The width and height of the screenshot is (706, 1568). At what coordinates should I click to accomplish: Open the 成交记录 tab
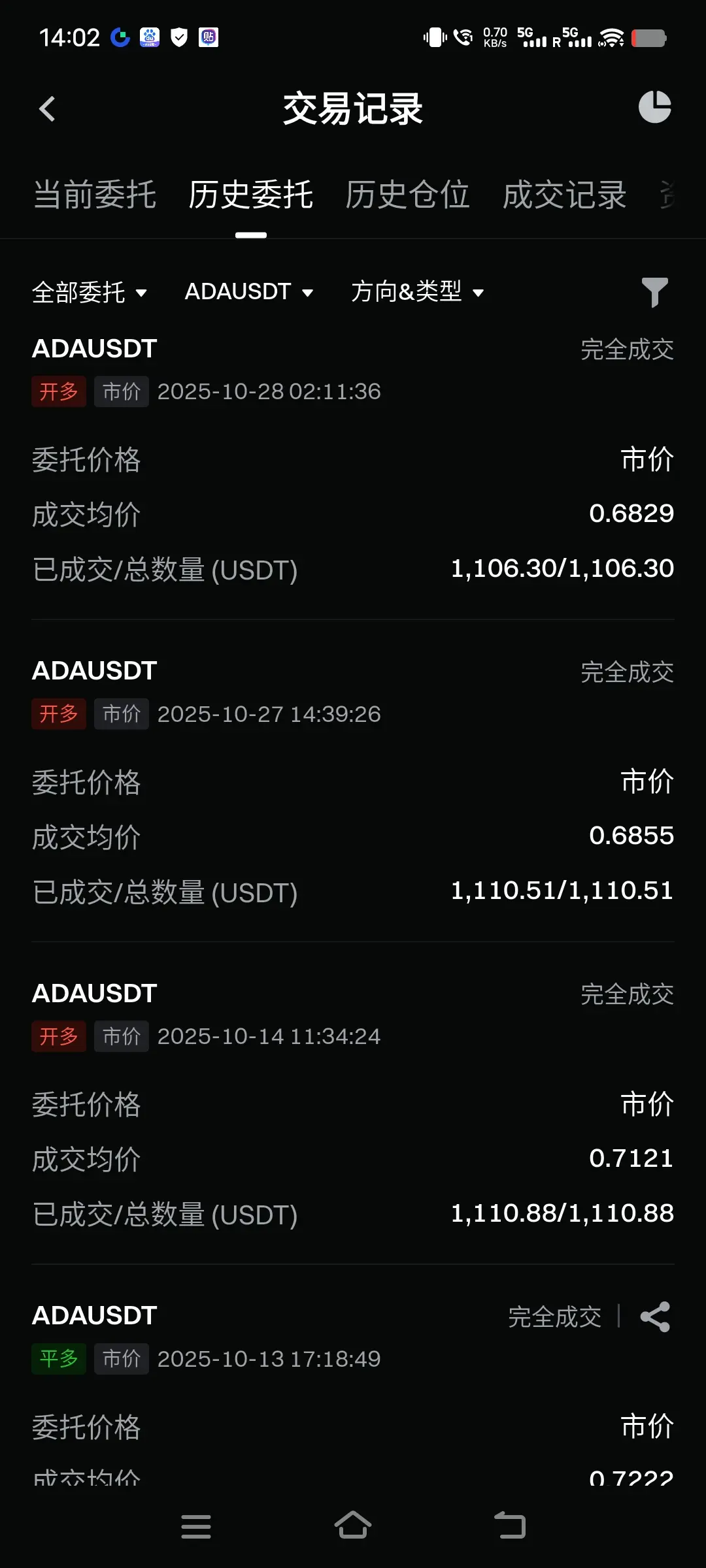[564, 195]
